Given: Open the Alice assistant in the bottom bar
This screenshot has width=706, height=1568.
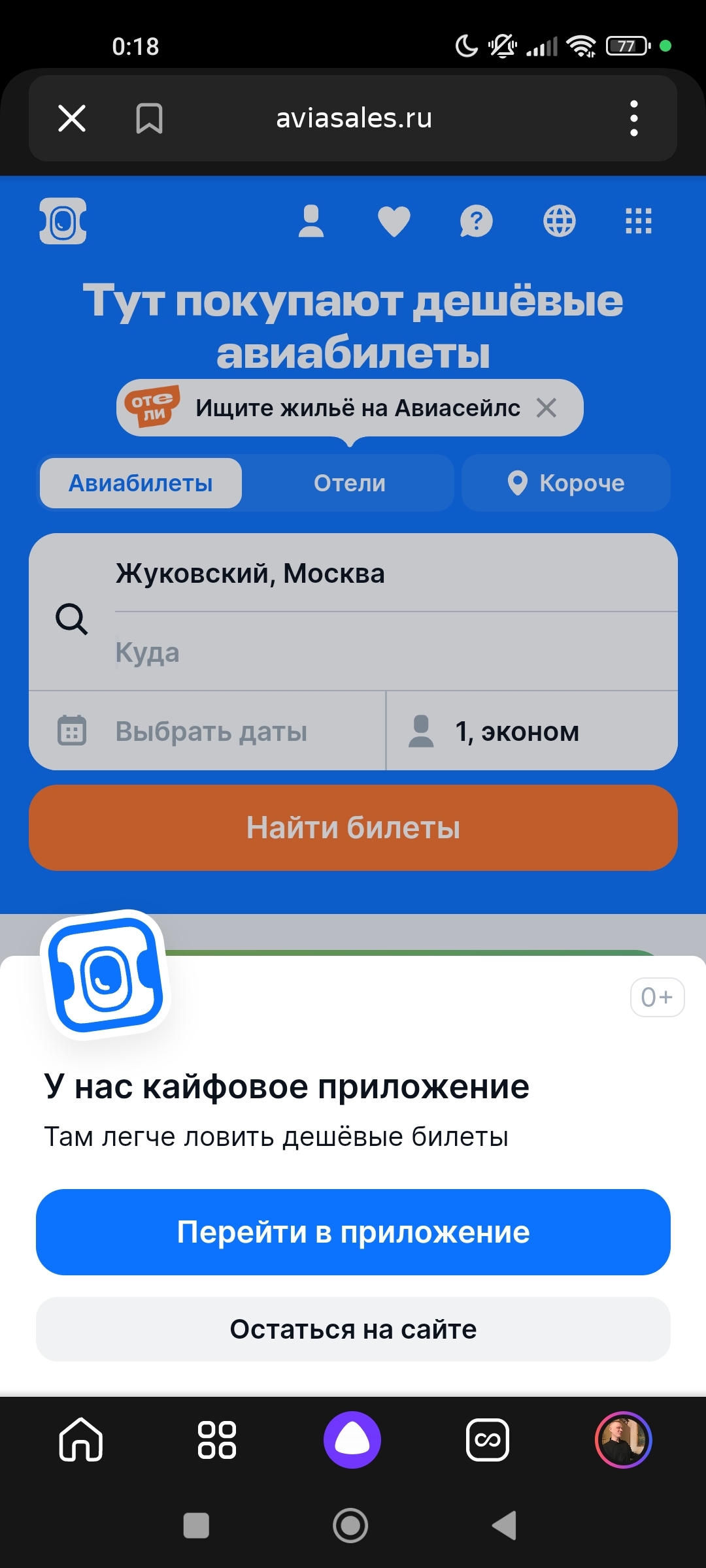Looking at the screenshot, I should [x=352, y=1440].
